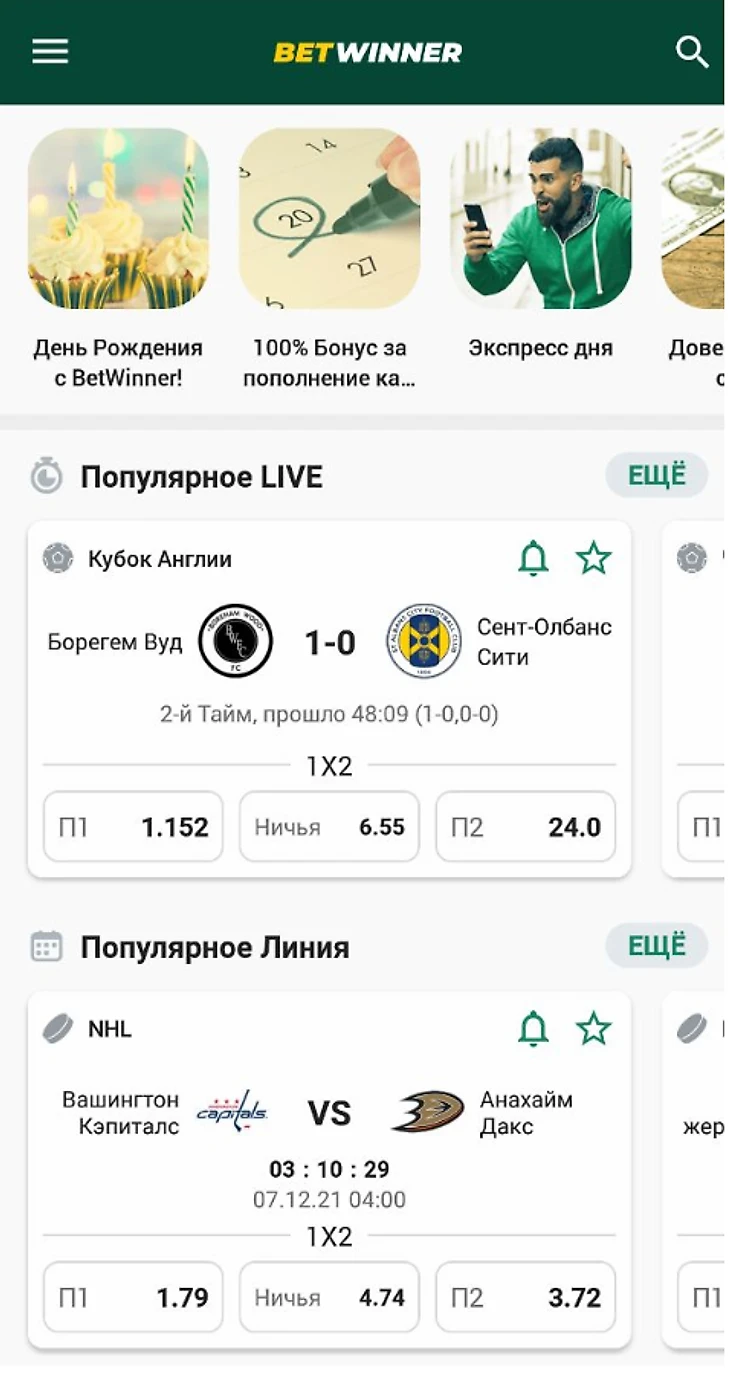Viewport: 730px width, 1384px height.
Task: Show more Популярное LIVE events via ЕЩЁ
Action: [x=656, y=475]
